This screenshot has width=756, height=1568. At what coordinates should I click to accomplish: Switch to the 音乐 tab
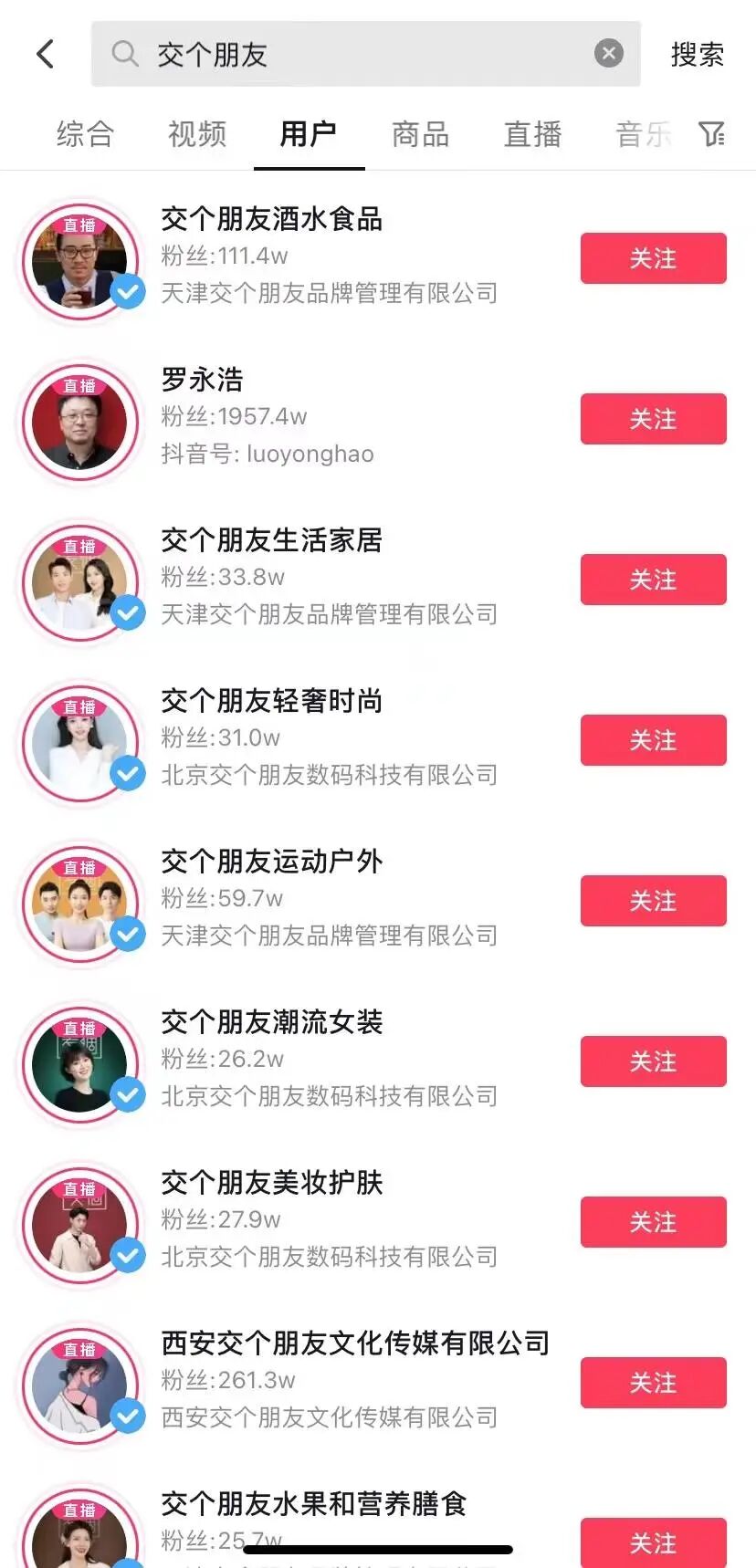point(644,134)
